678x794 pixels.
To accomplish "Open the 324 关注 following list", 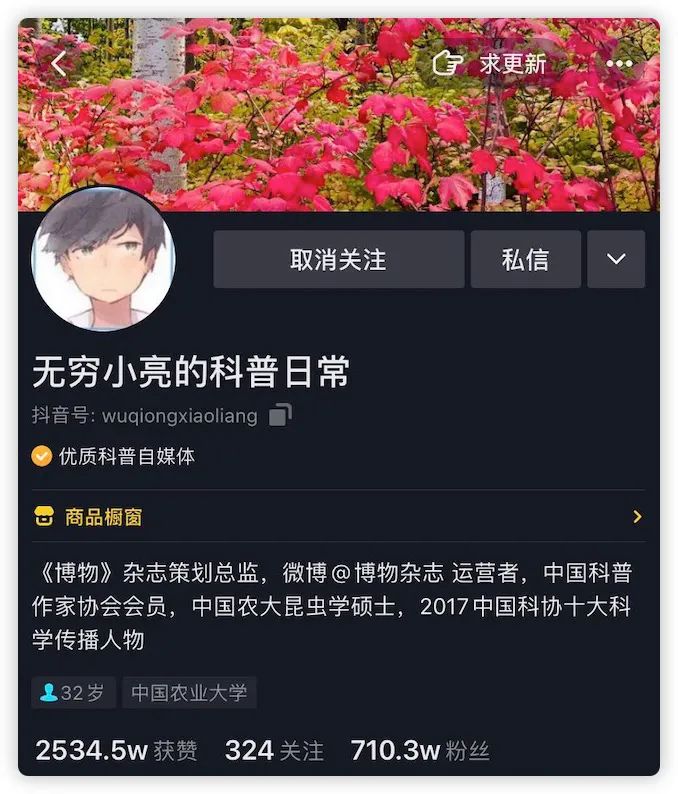I will [274, 750].
